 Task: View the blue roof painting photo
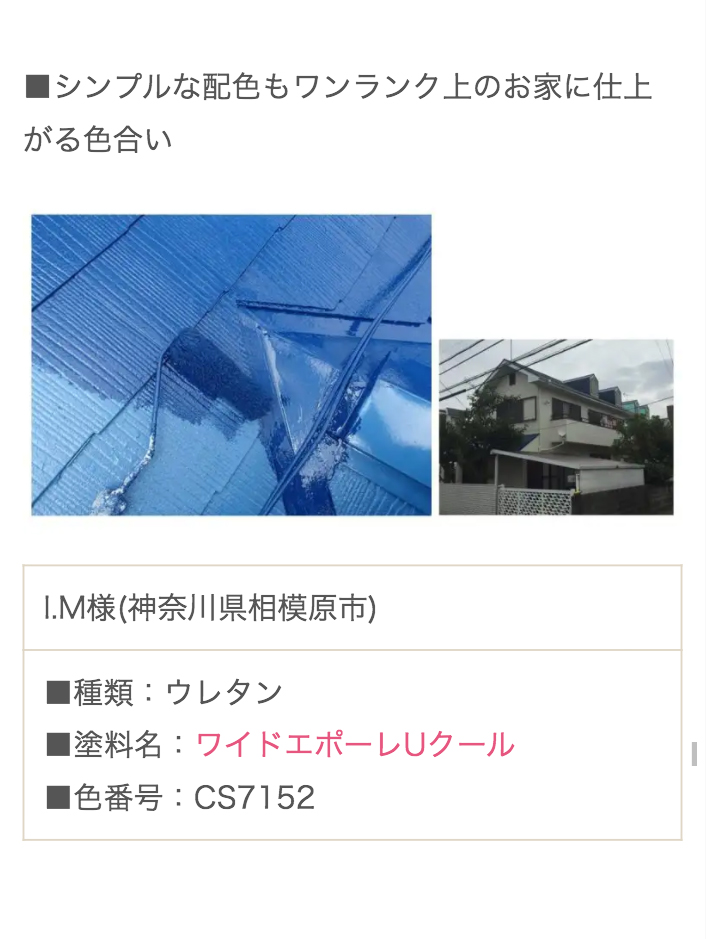[231, 365]
